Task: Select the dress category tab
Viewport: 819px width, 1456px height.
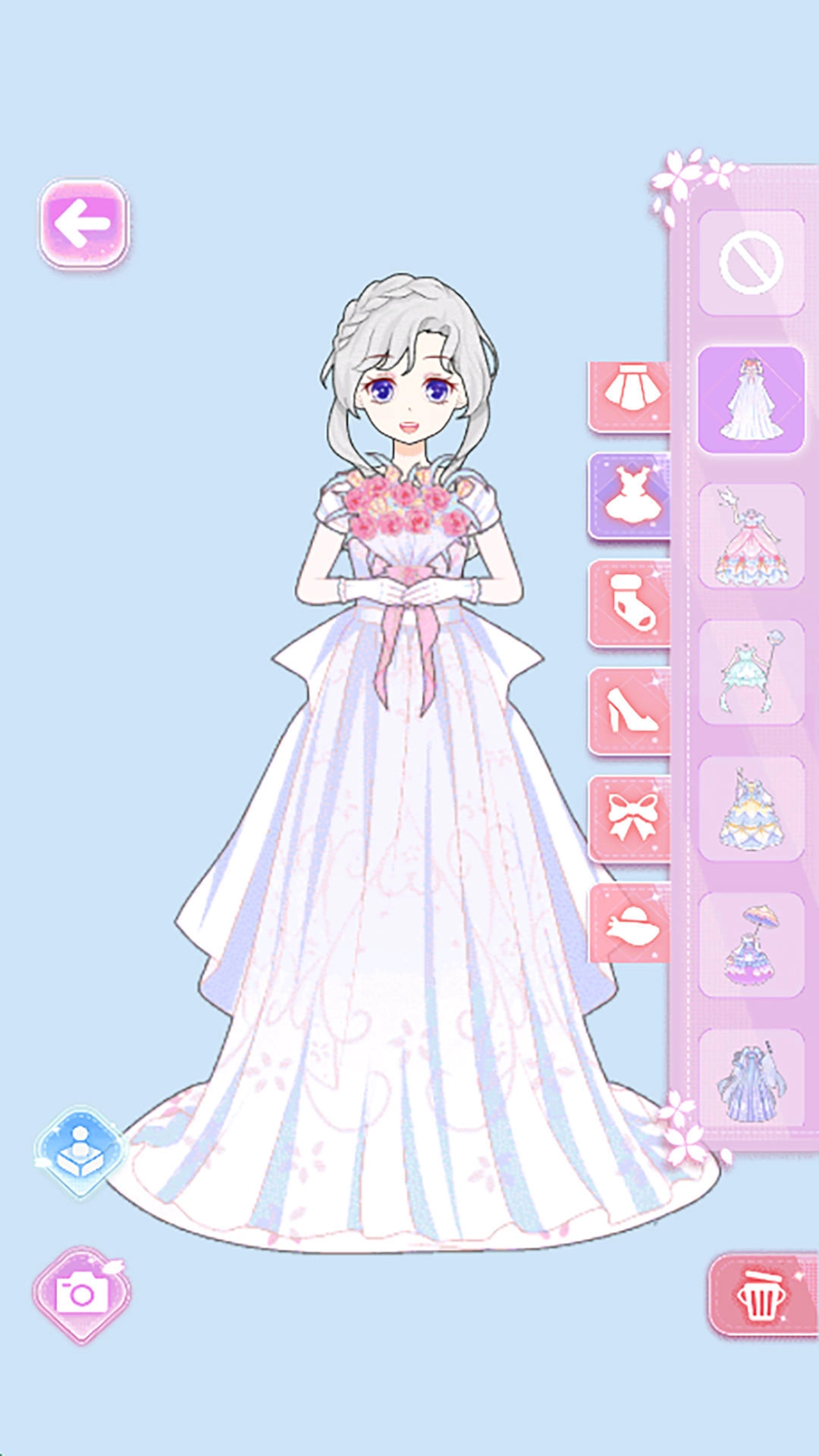Action: tap(629, 496)
